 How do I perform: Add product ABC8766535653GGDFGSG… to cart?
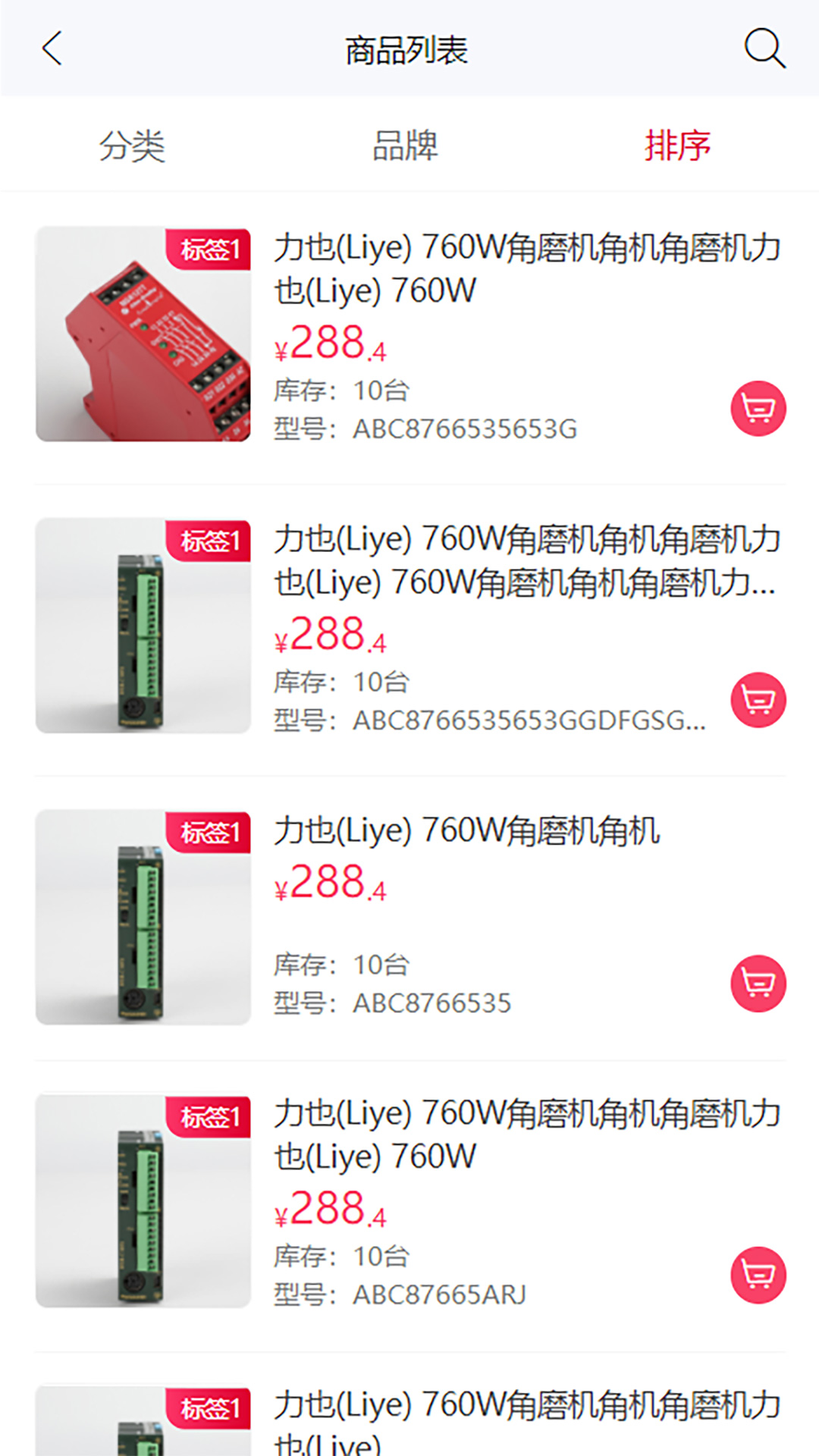click(758, 700)
